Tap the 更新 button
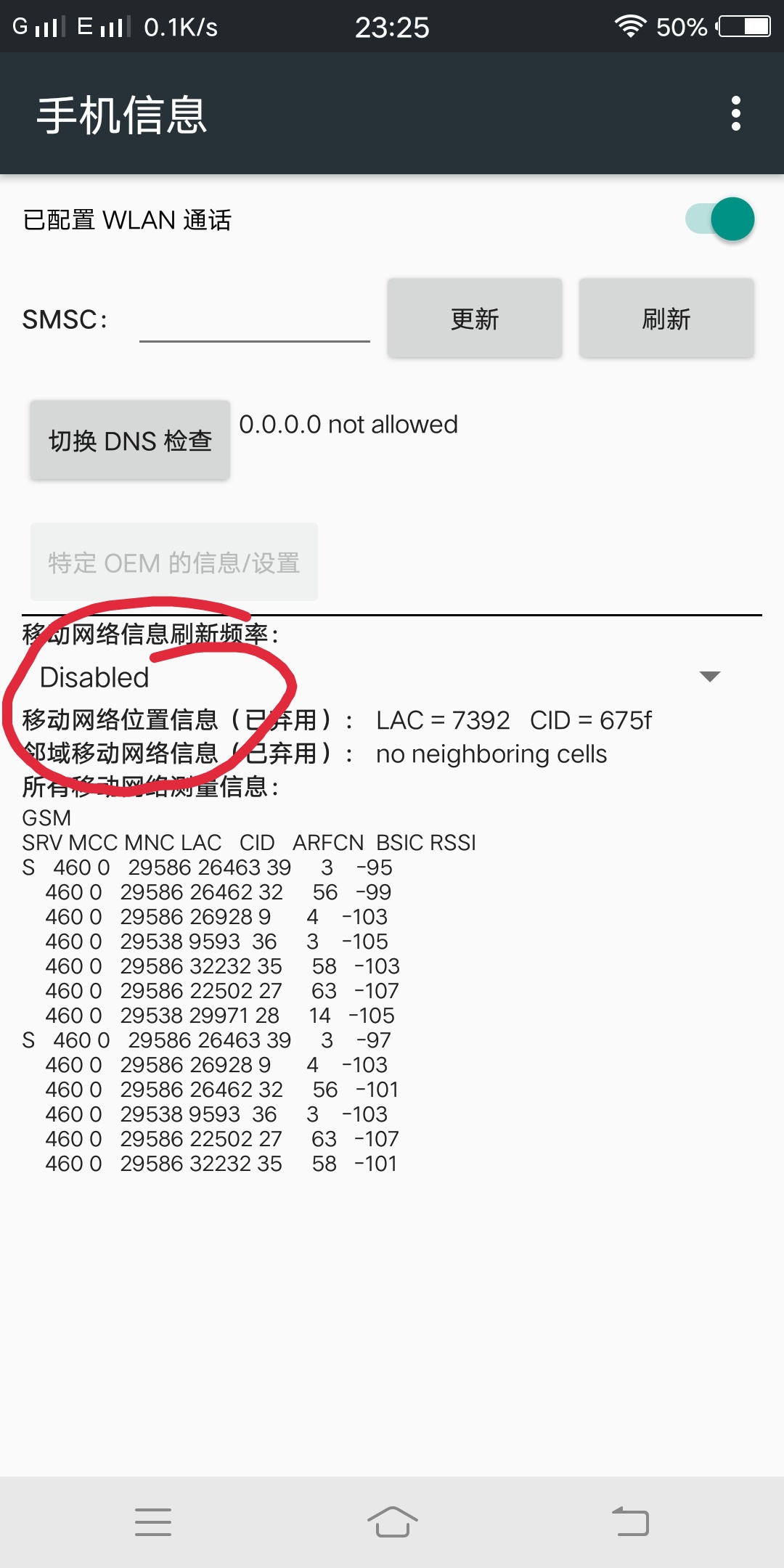The height and width of the screenshot is (1568, 784). 475,319
